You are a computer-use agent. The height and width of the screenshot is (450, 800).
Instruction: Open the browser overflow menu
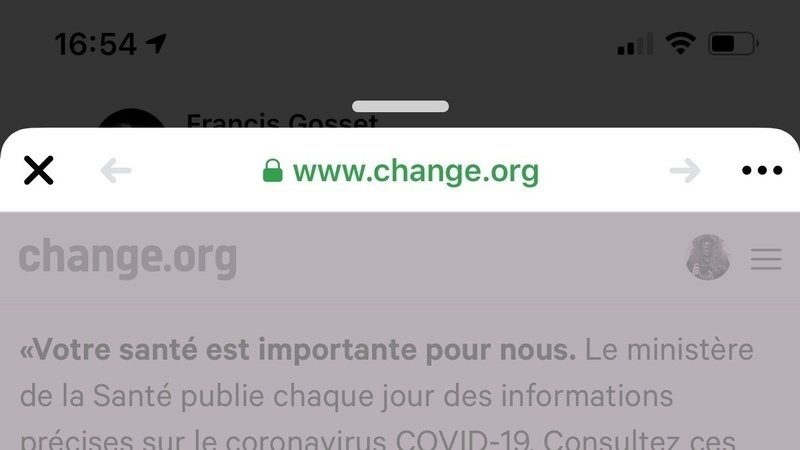tap(762, 171)
